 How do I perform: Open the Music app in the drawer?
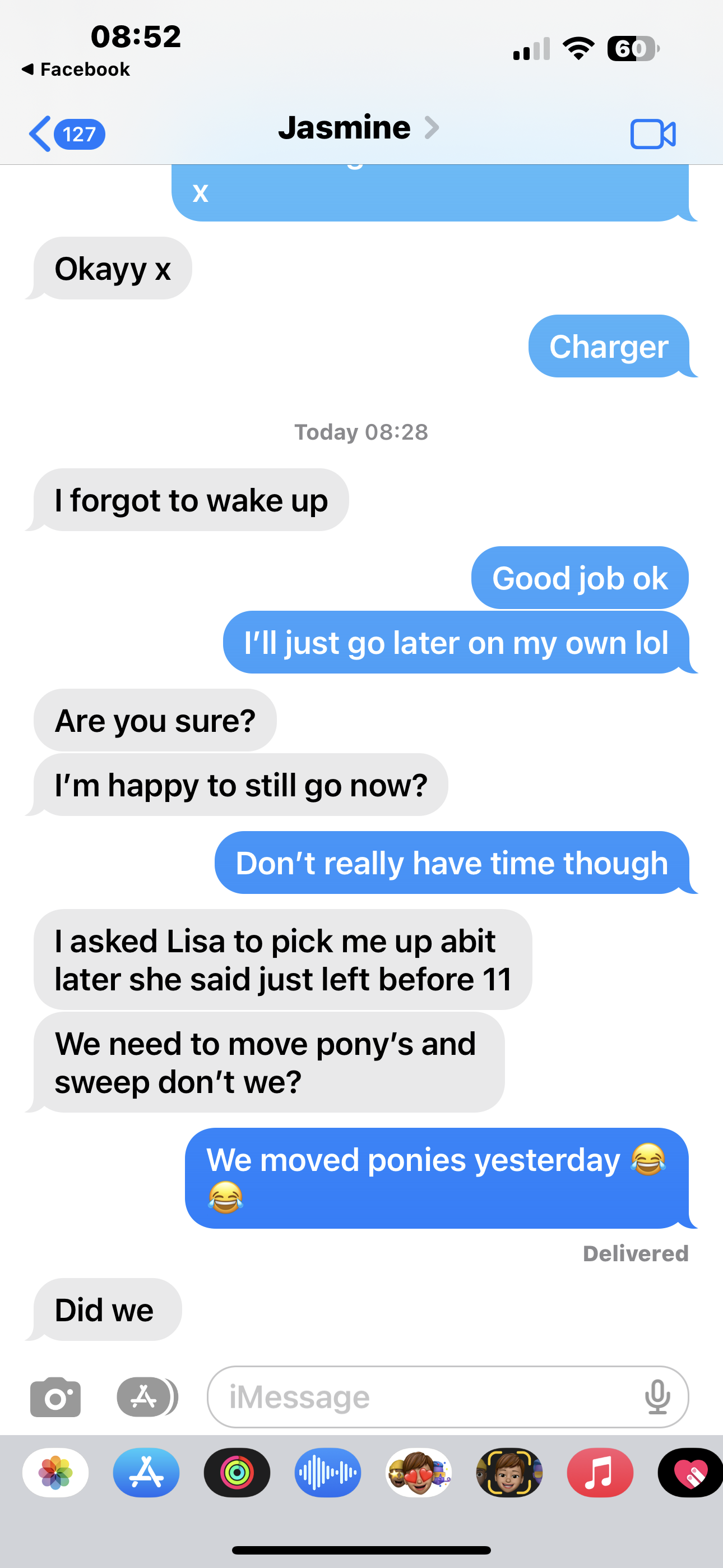pos(600,1473)
